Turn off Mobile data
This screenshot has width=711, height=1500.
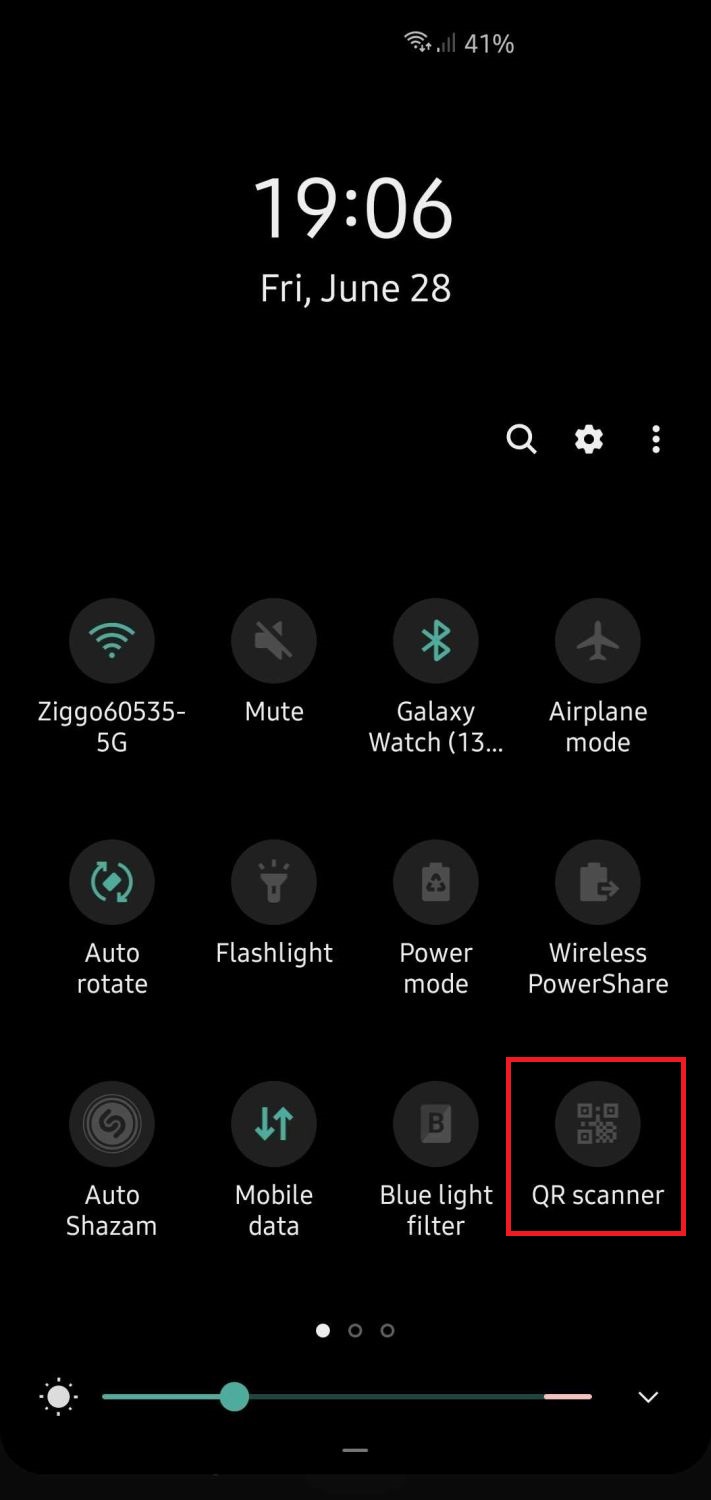tap(274, 1124)
